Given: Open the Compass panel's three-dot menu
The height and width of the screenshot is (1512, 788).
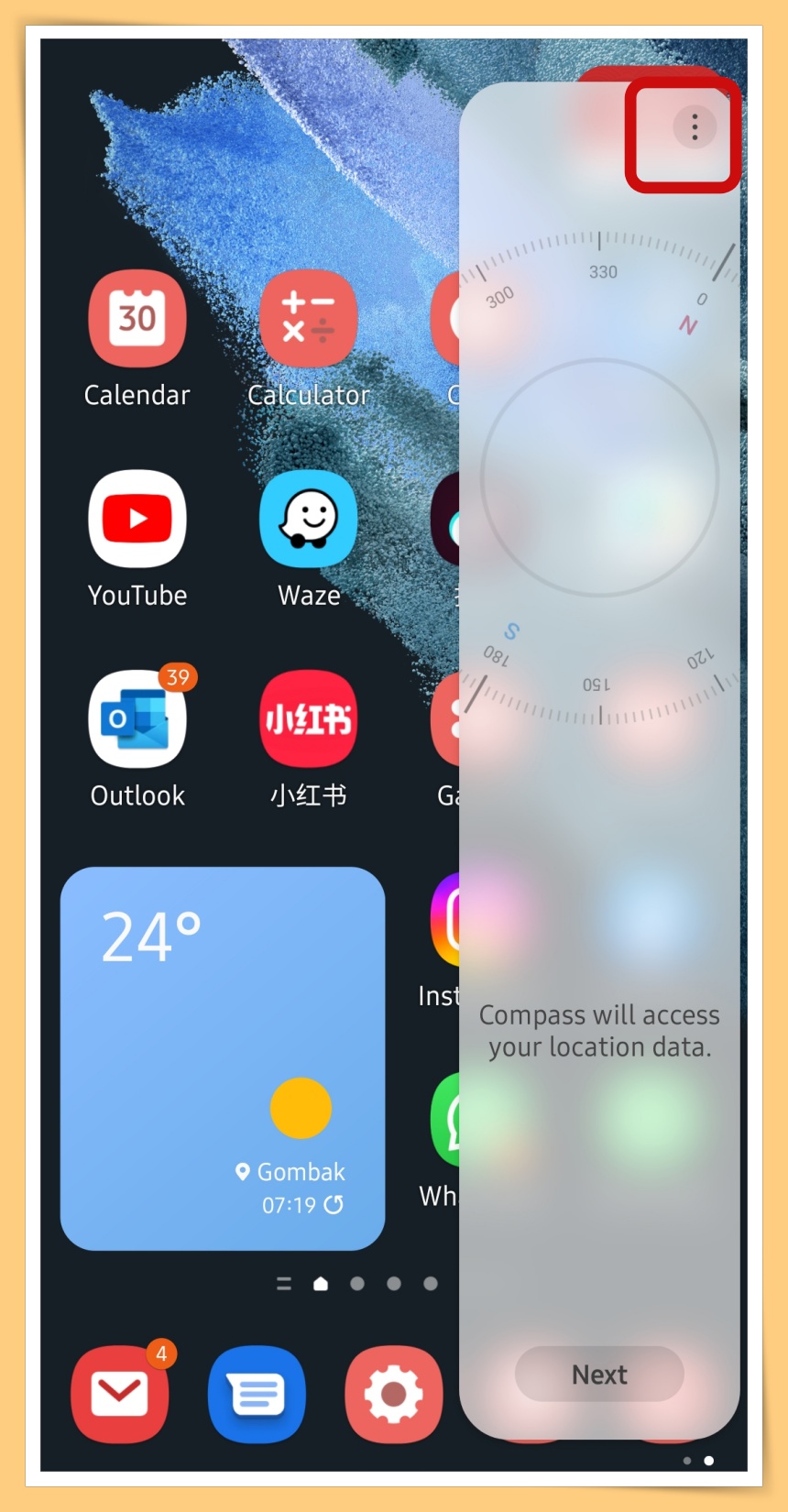Looking at the screenshot, I should 695,126.
